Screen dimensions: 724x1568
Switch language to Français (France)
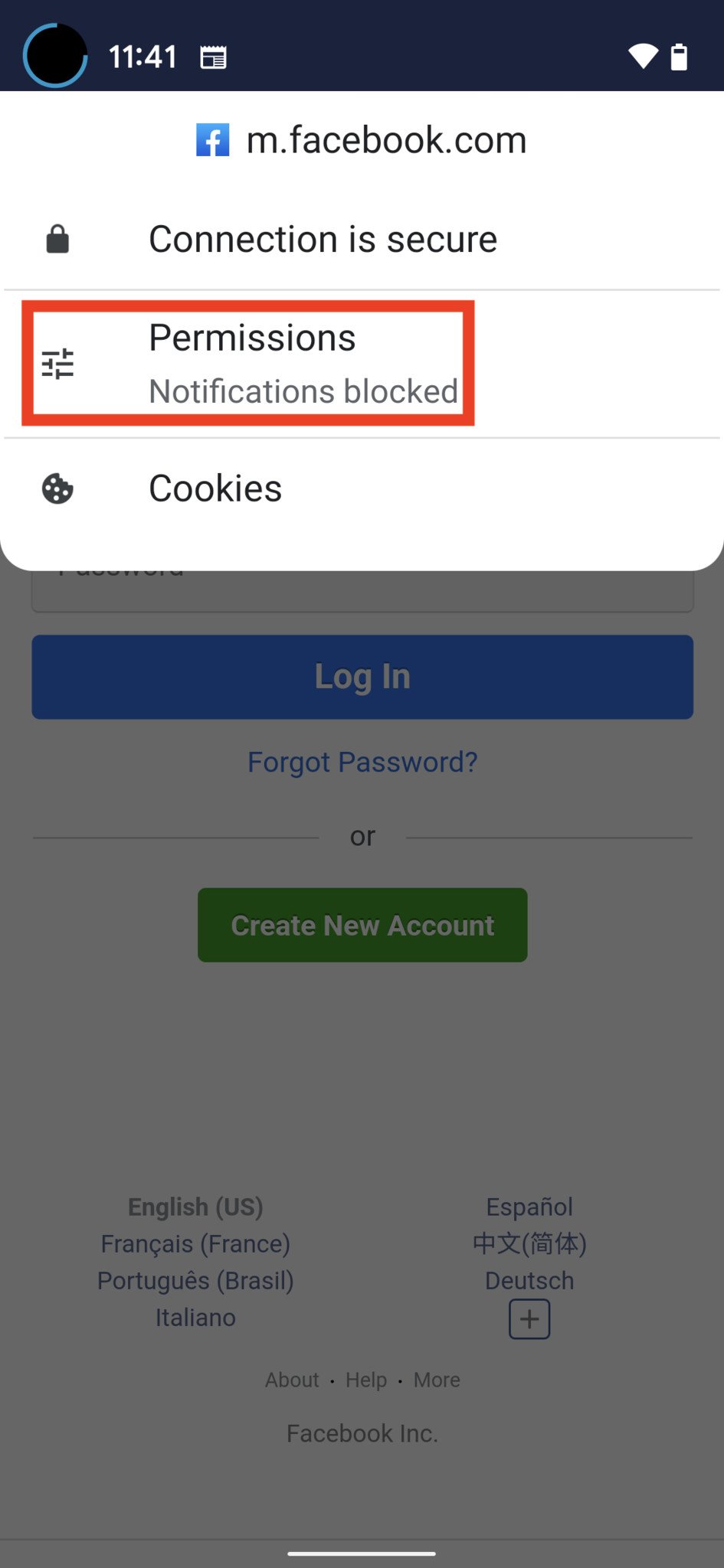195,1244
